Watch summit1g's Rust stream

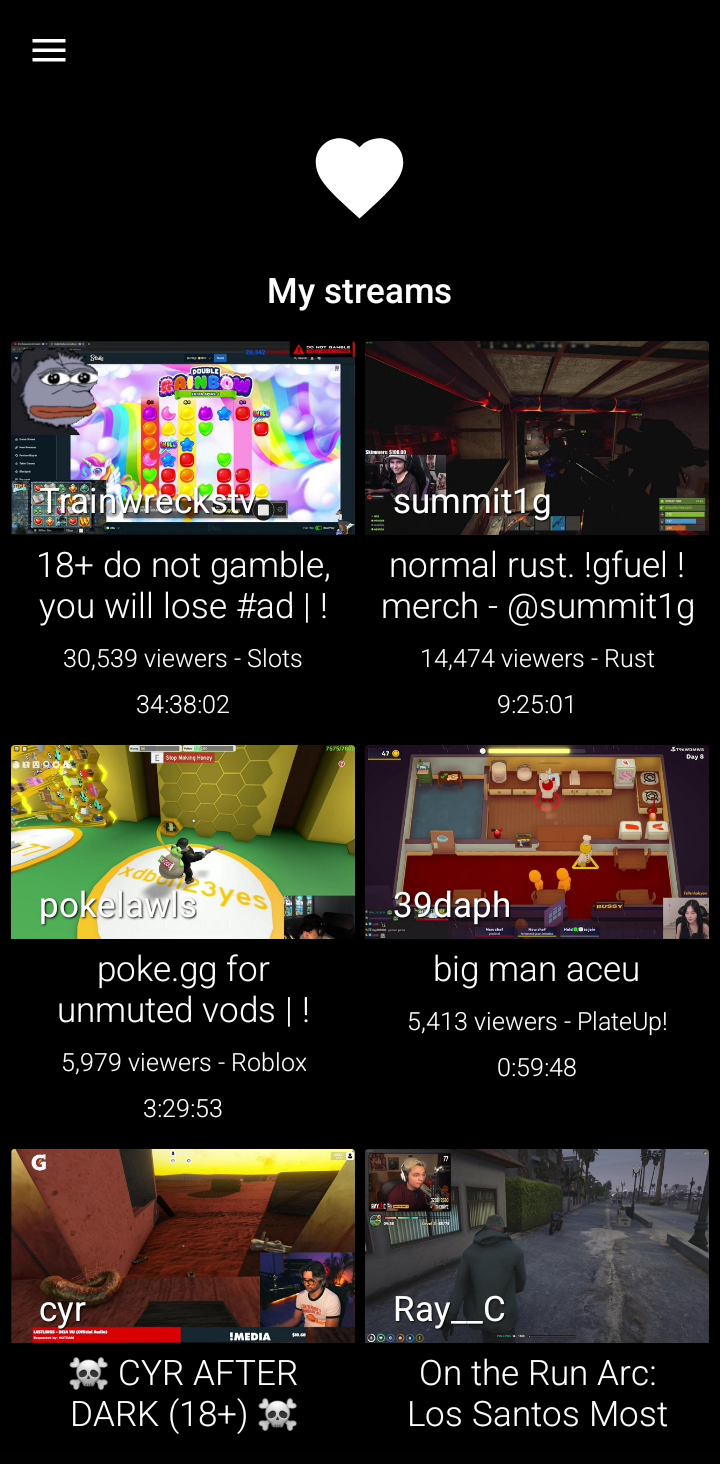537,438
